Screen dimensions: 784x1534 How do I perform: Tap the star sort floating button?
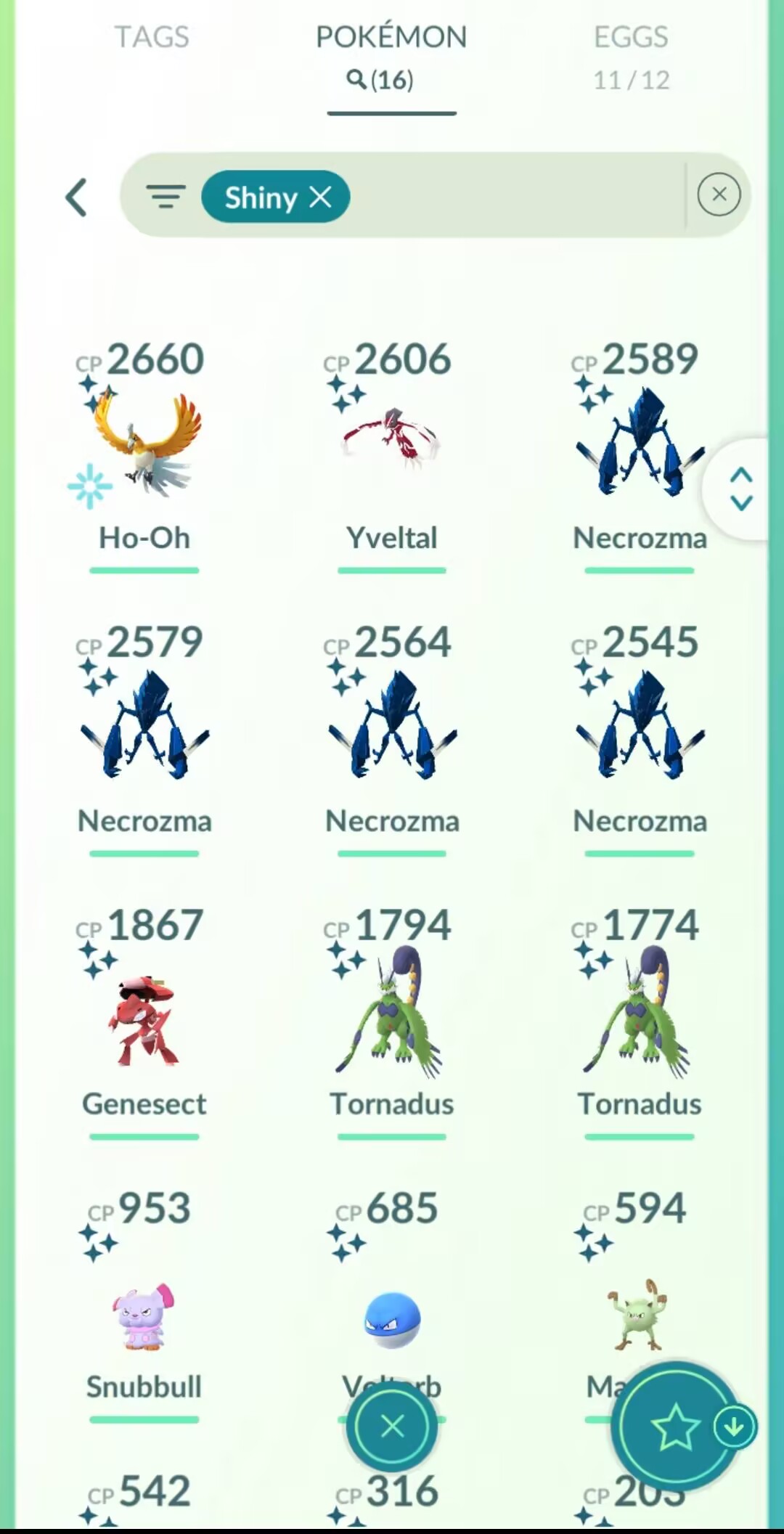tap(676, 1426)
